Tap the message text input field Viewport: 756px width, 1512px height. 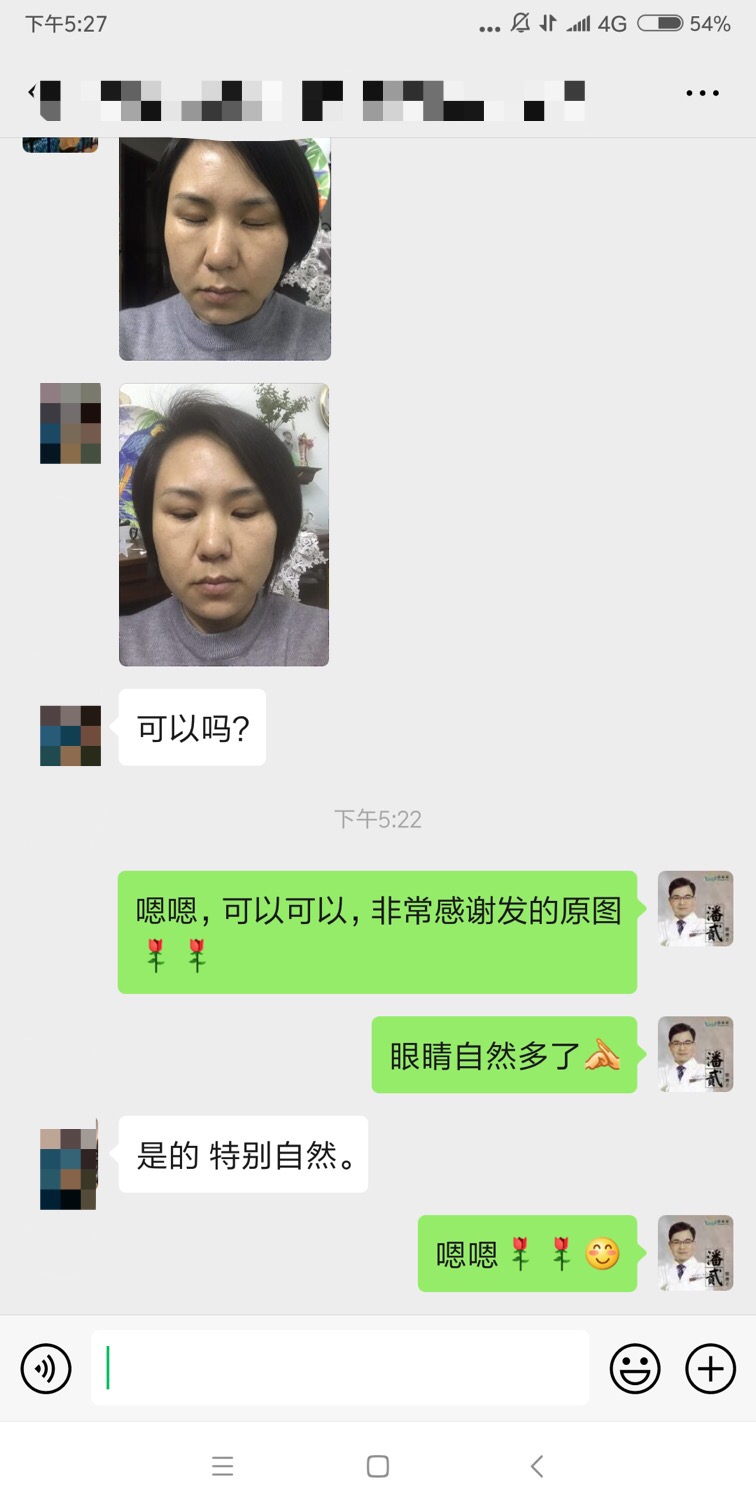tap(340, 1367)
